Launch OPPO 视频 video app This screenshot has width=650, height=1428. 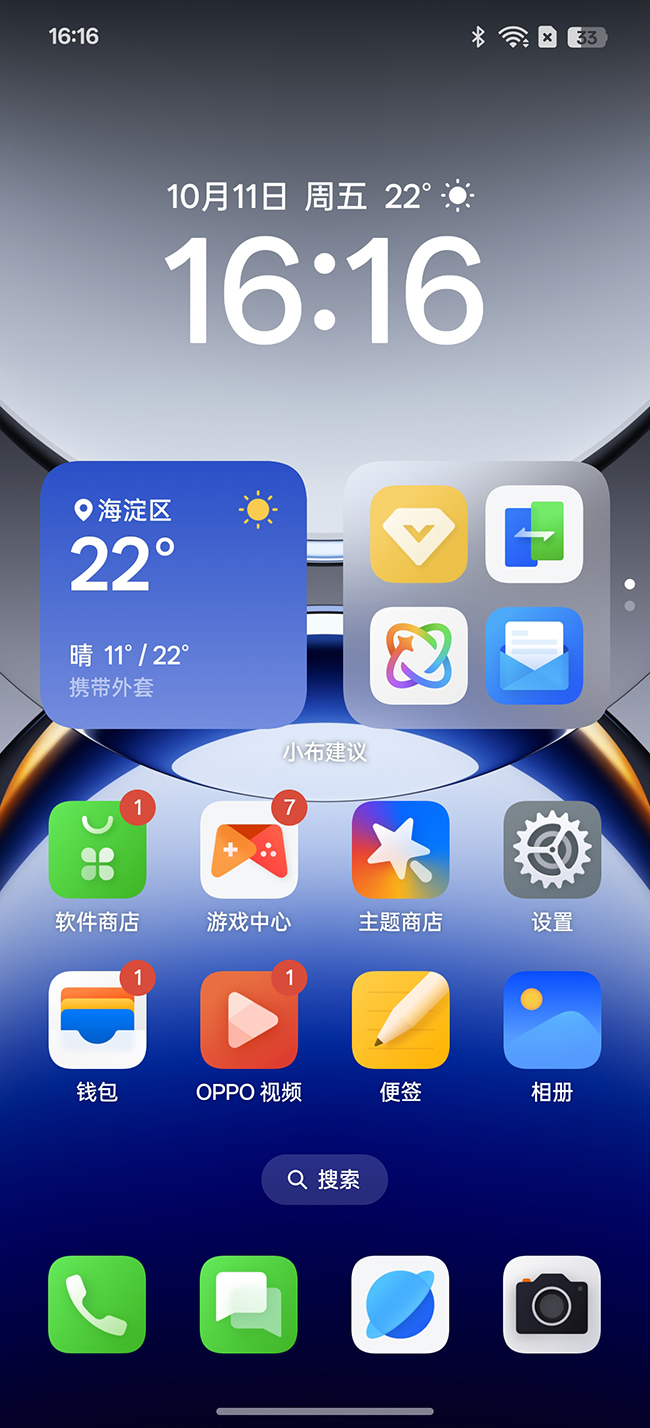(x=249, y=1020)
